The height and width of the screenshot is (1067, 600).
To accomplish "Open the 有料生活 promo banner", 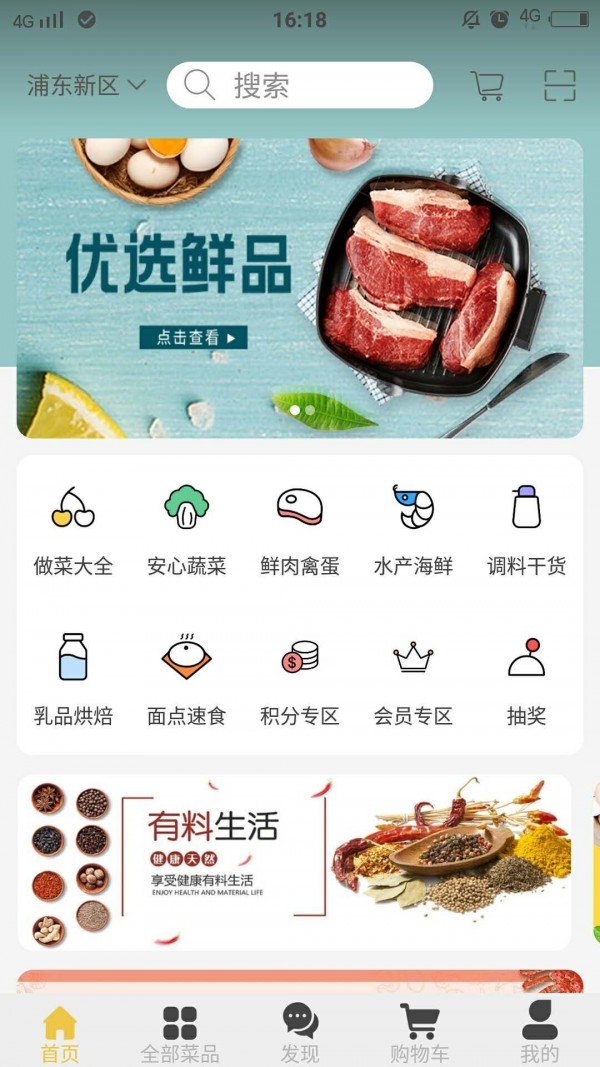I will (x=294, y=862).
